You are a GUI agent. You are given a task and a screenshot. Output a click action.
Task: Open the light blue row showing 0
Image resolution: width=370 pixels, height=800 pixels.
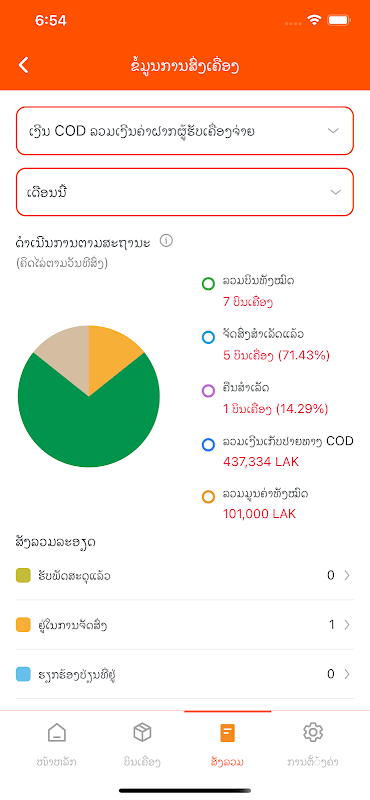[x=185, y=674]
